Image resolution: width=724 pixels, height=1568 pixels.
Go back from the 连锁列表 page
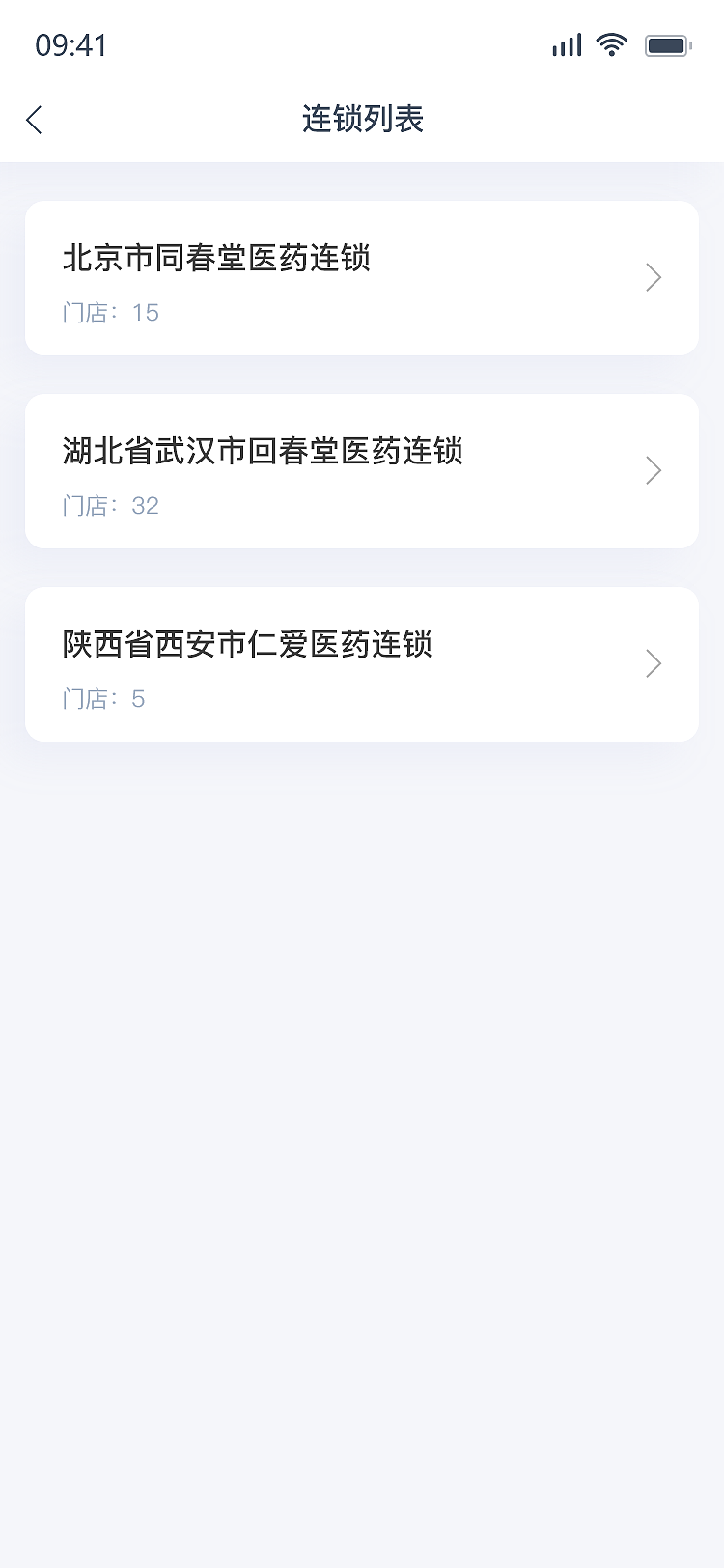[35, 120]
